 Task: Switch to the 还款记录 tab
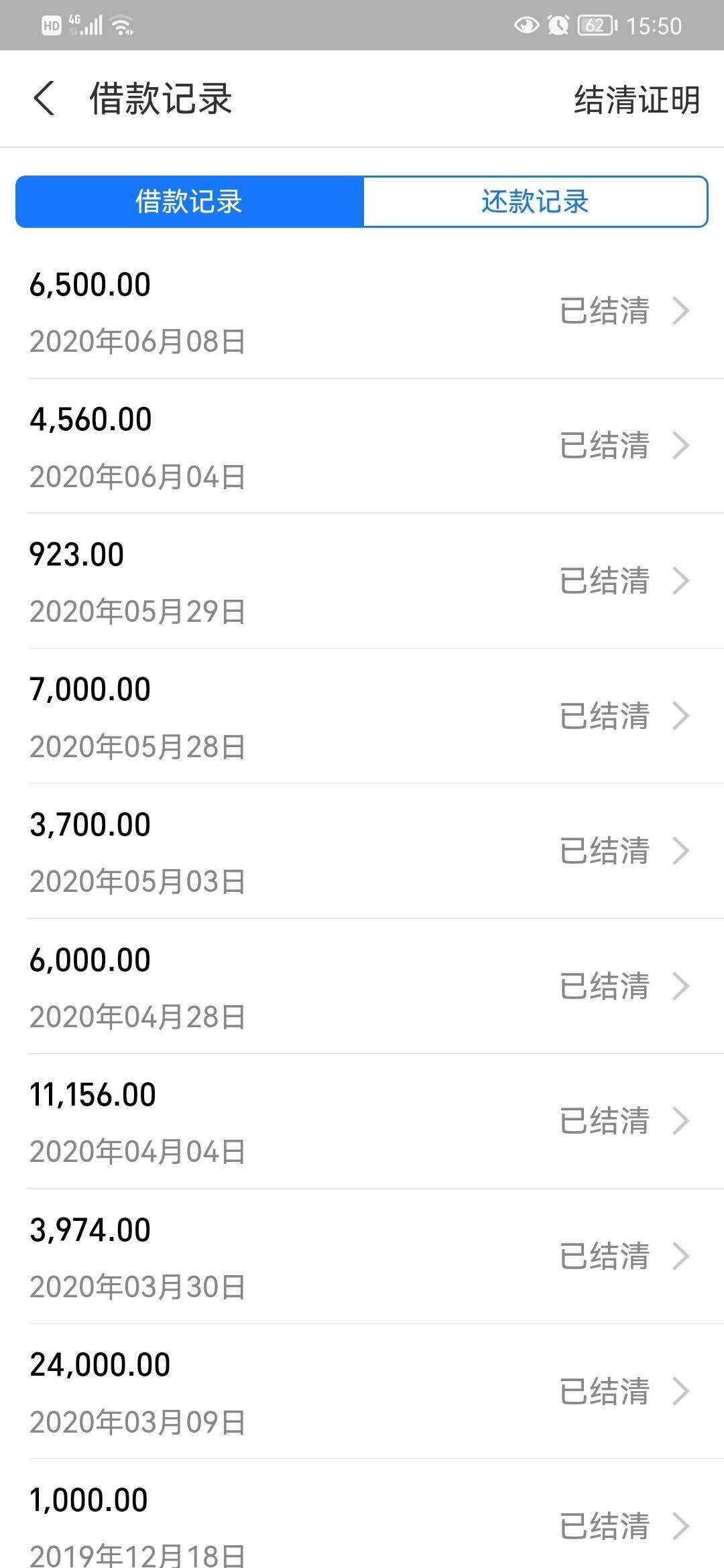[x=535, y=202]
